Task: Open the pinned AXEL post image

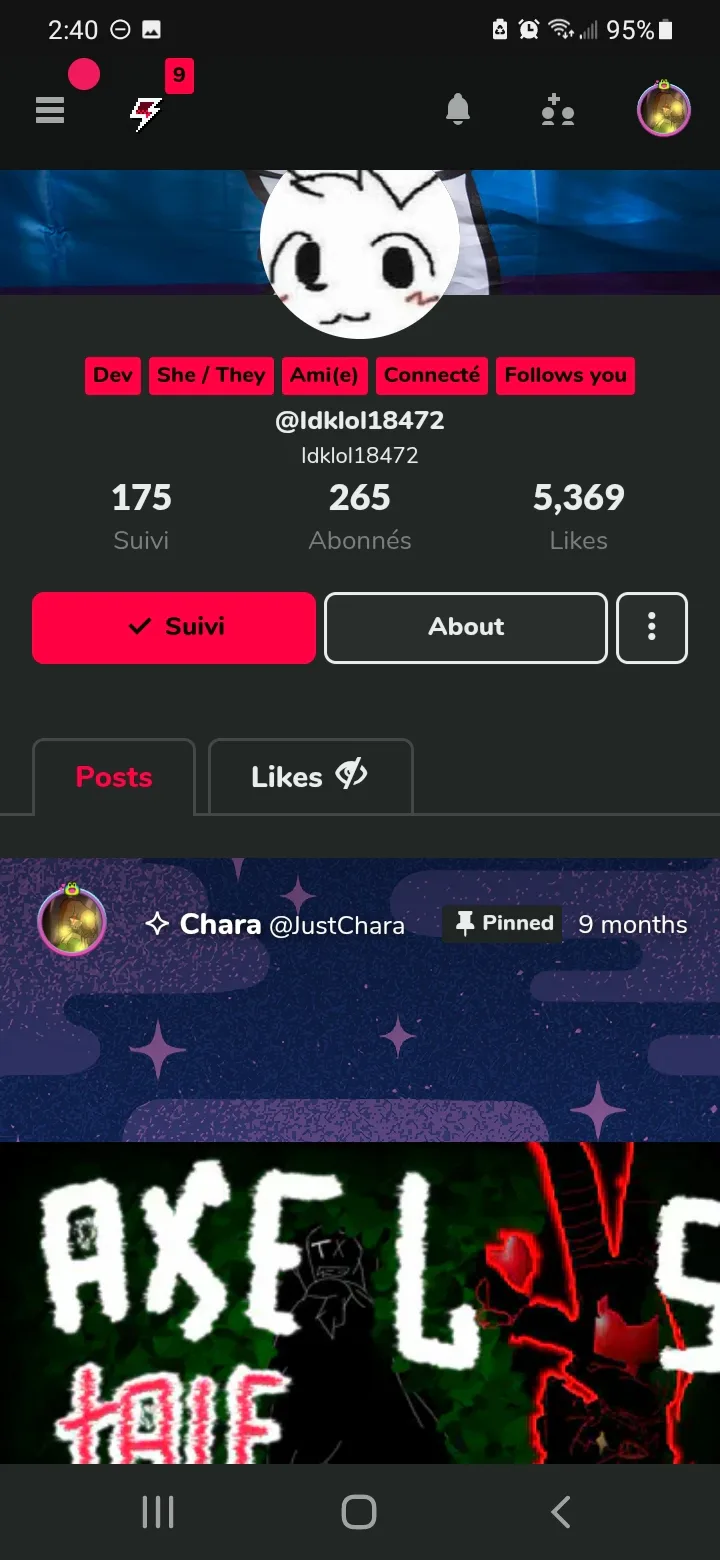Action: 360,1302
